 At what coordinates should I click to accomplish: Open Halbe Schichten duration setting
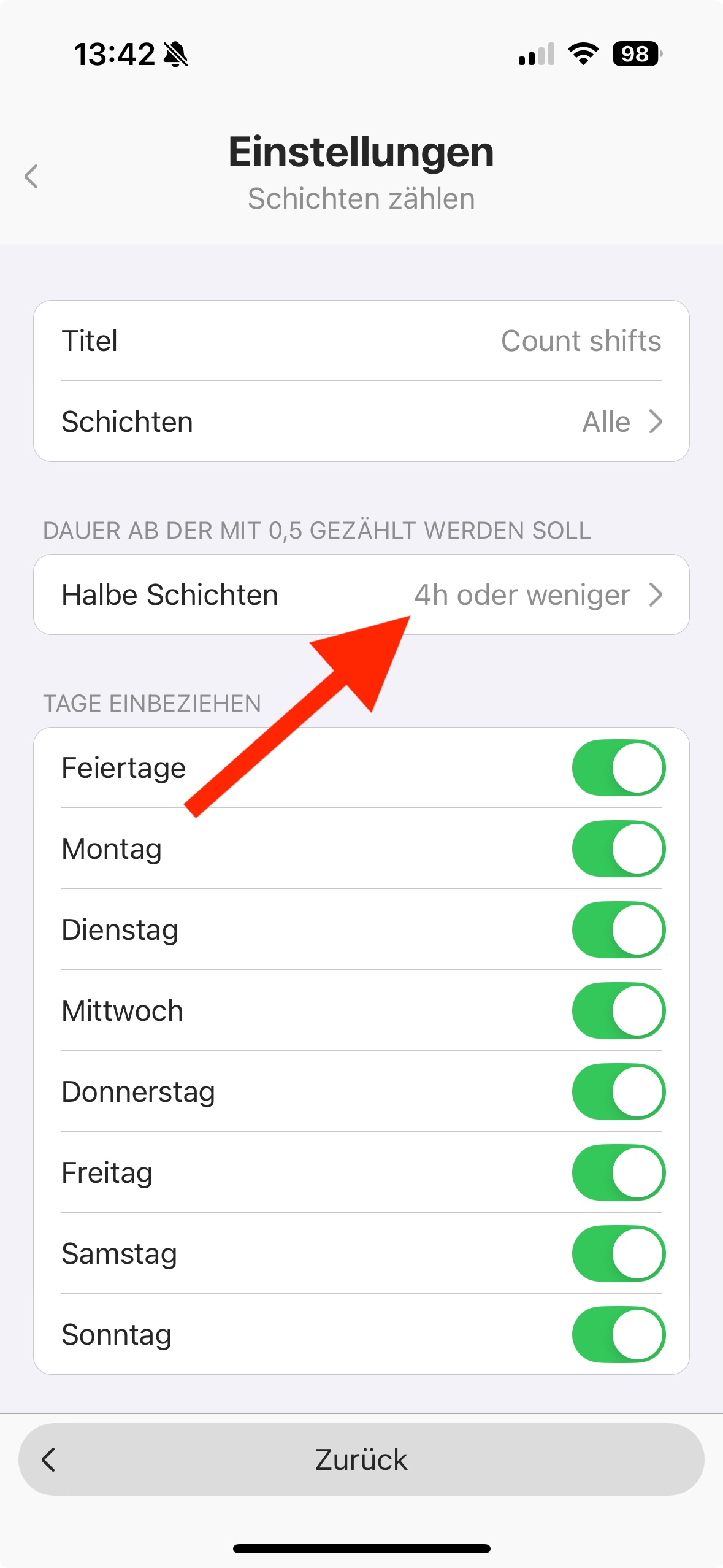[x=361, y=595]
